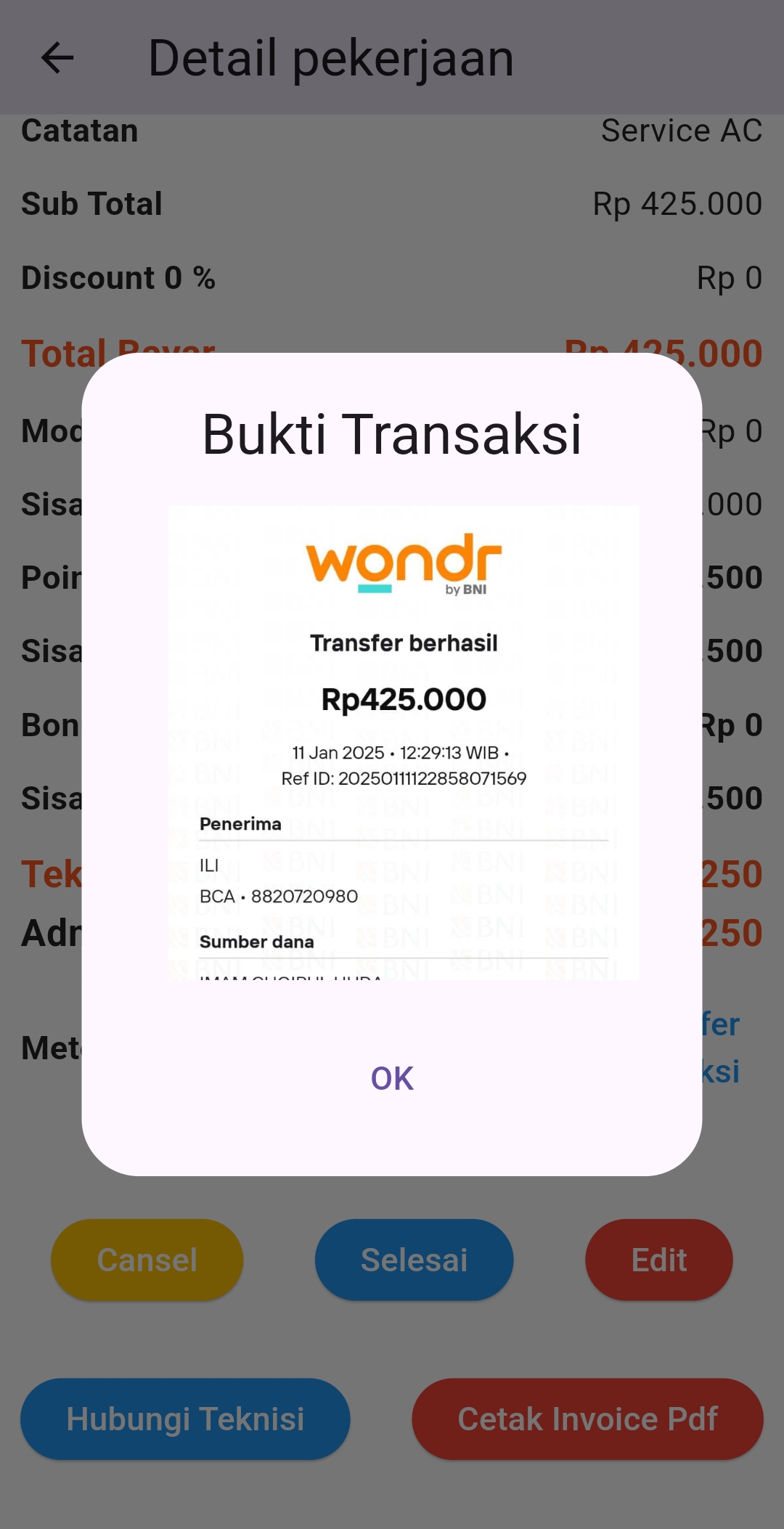Screen dimensions: 784x1529
Task: Go back from Detail pekerjaan
Action: (x=57, y=58)
